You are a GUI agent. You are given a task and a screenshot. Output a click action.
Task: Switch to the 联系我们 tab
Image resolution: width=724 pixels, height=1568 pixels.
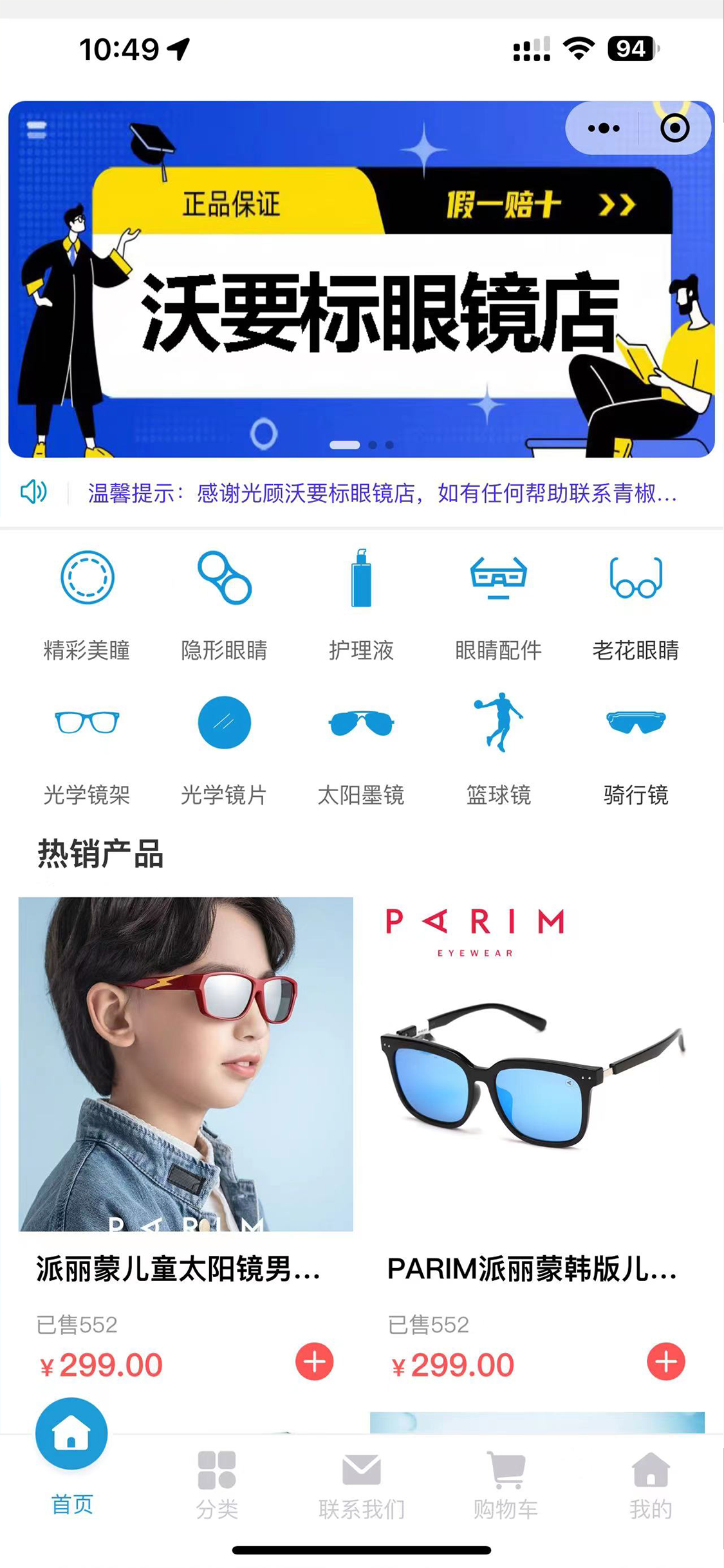(x=362, y=1484)
